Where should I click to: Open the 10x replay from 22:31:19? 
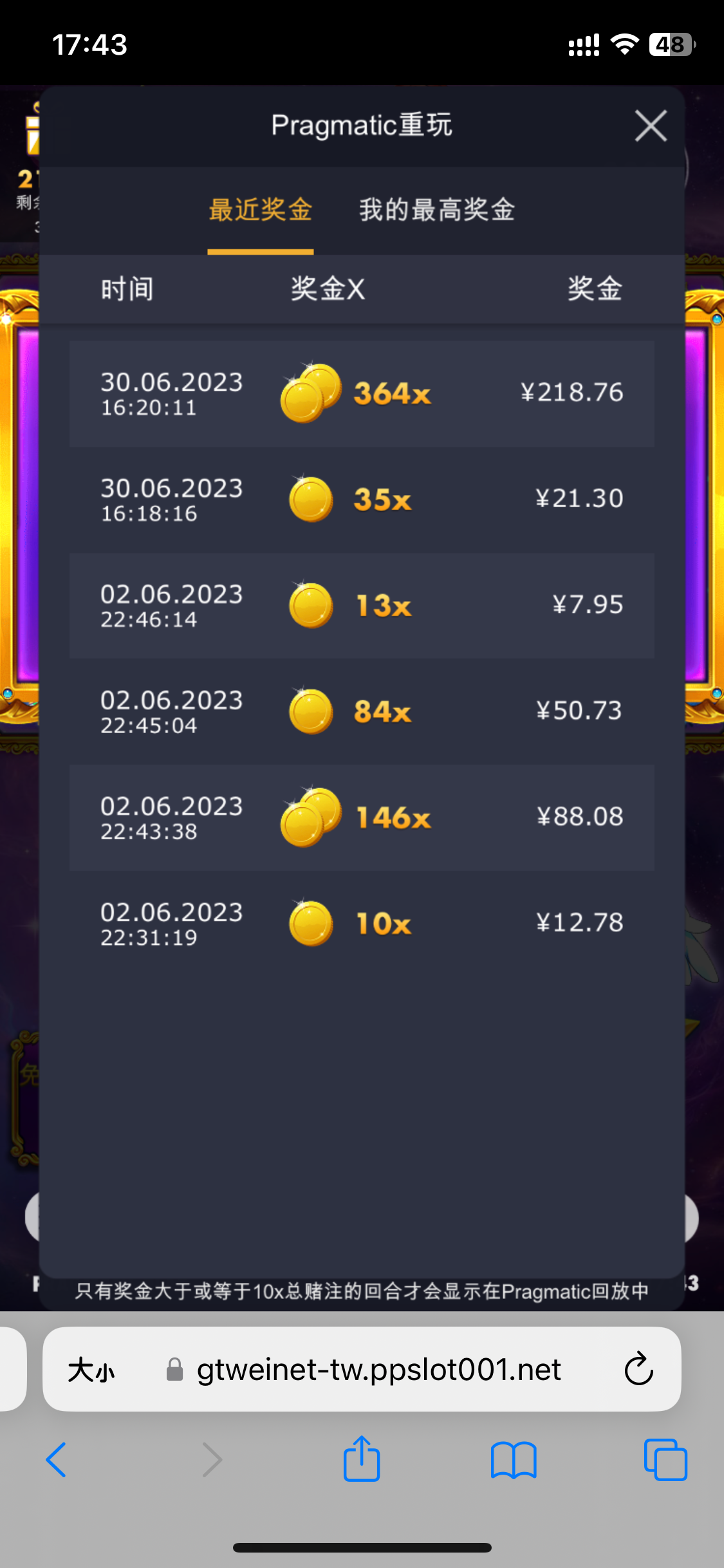click(362, 924)
